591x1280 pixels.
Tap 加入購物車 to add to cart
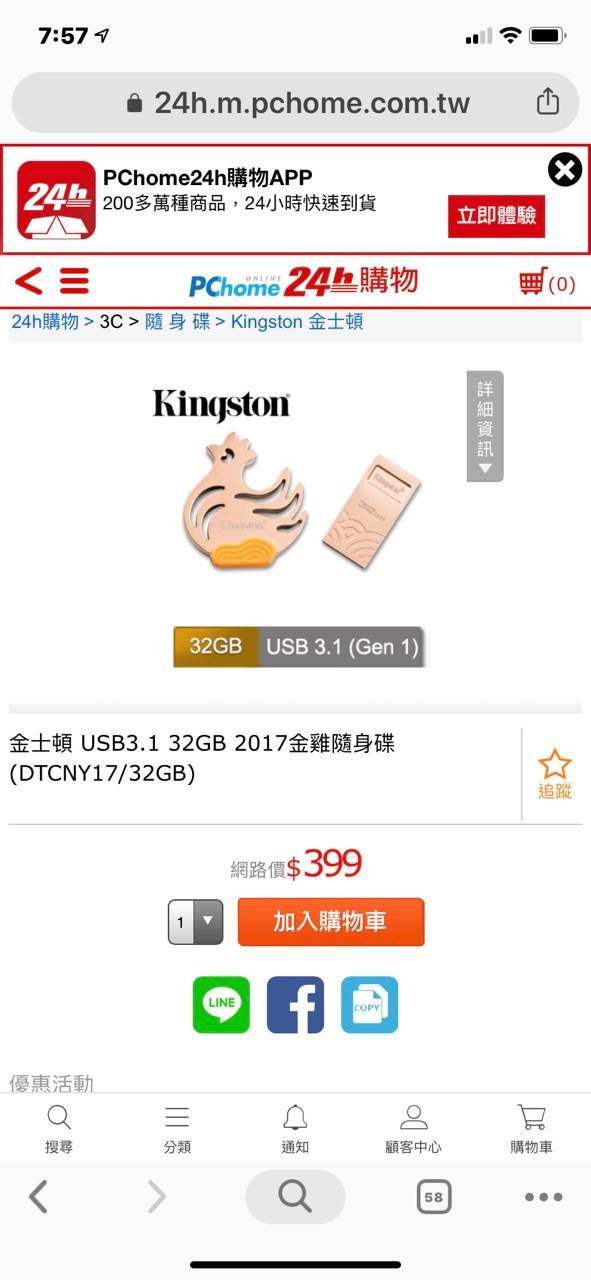[x=331, y=922]
